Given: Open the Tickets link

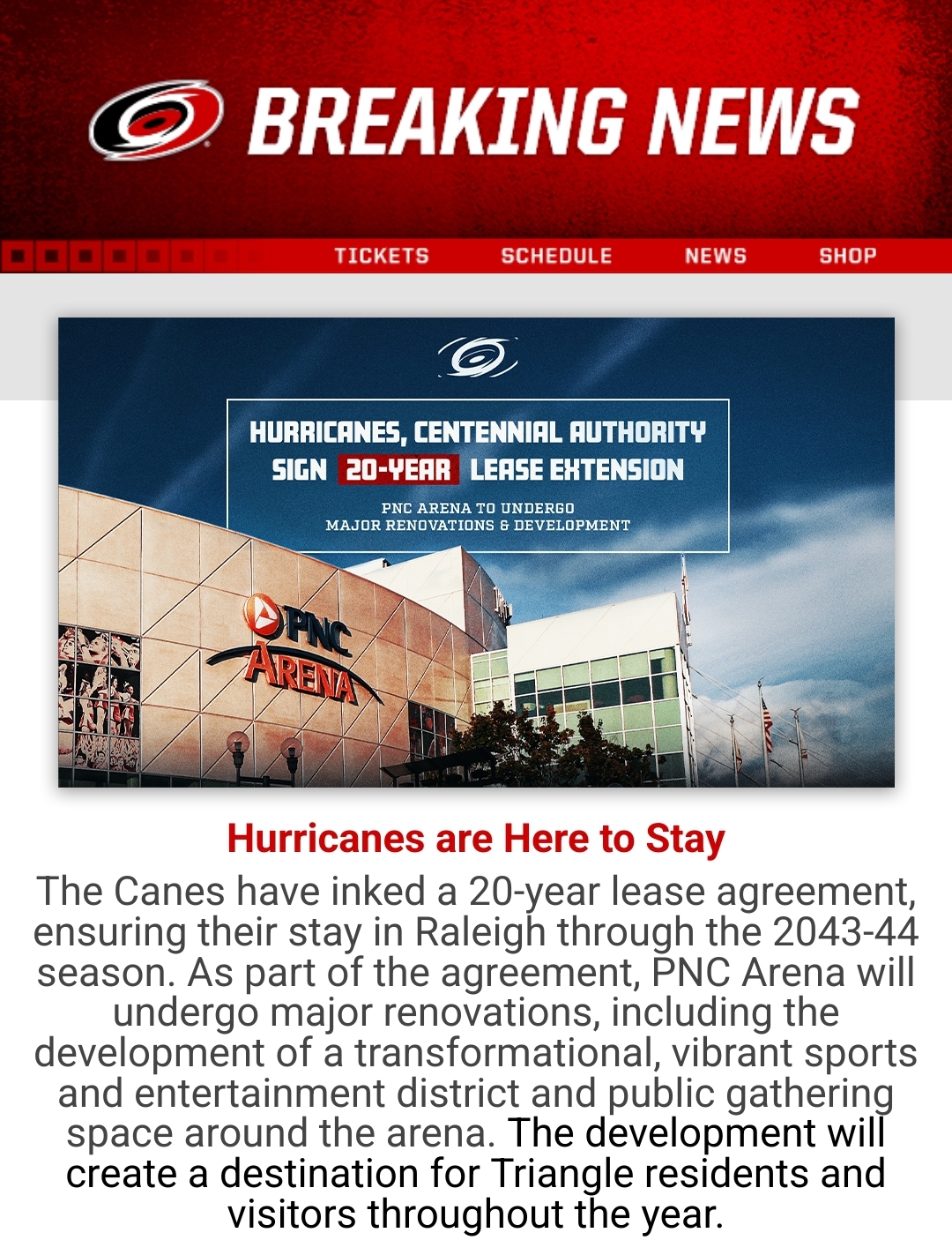Looking at the screenshot, I should [381, 256].
